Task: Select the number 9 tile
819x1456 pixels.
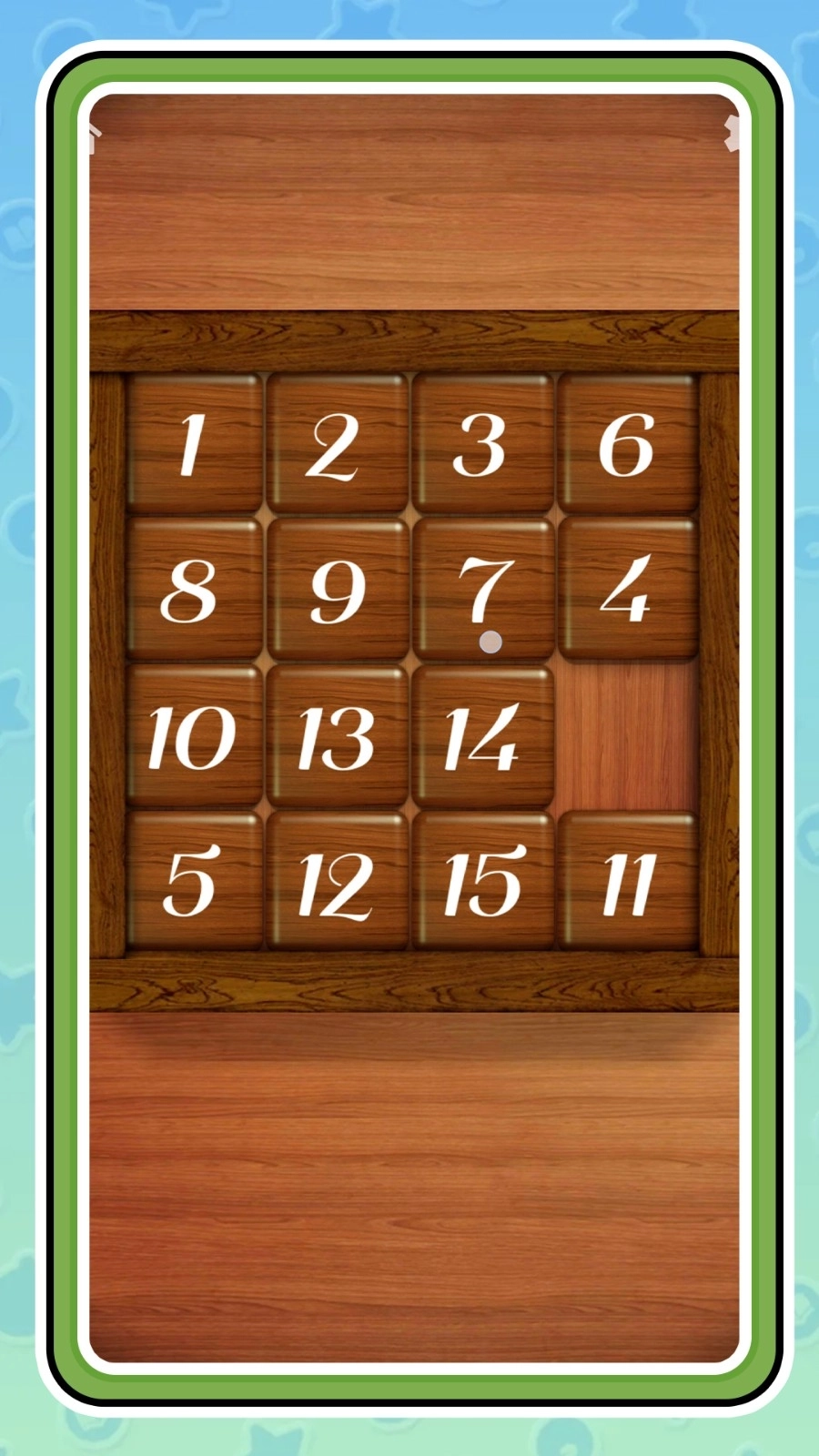Action: coord(338,589)
